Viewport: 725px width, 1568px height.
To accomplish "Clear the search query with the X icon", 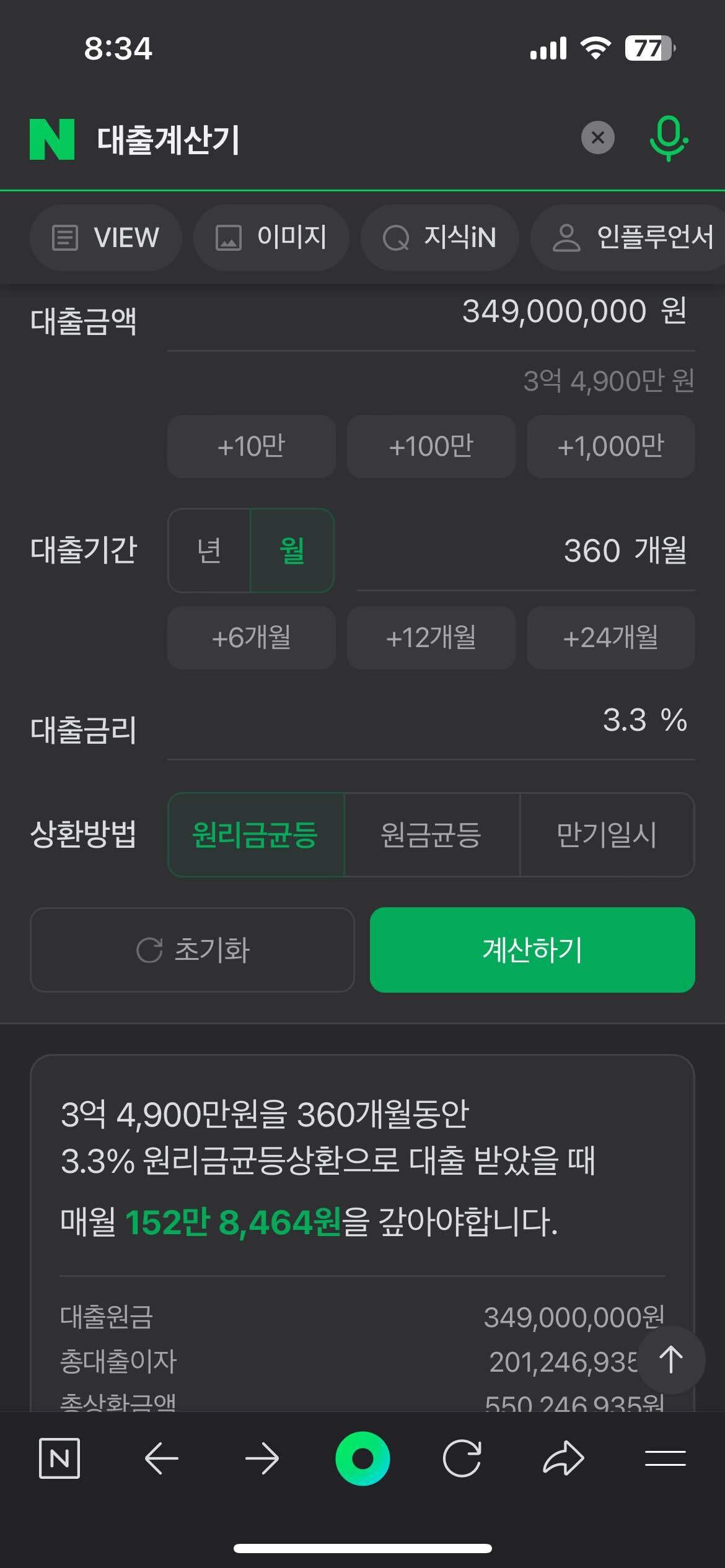I will coord(597,138).
